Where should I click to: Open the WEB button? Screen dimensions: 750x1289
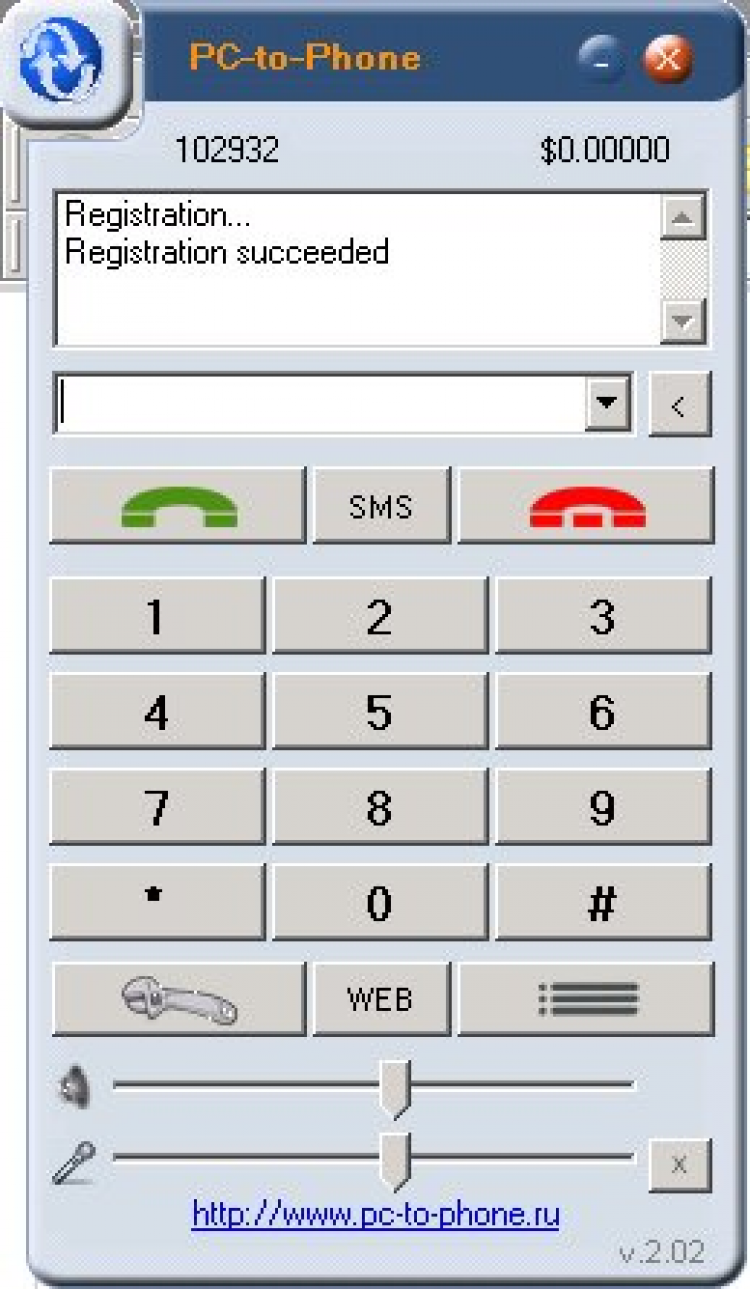381,999
